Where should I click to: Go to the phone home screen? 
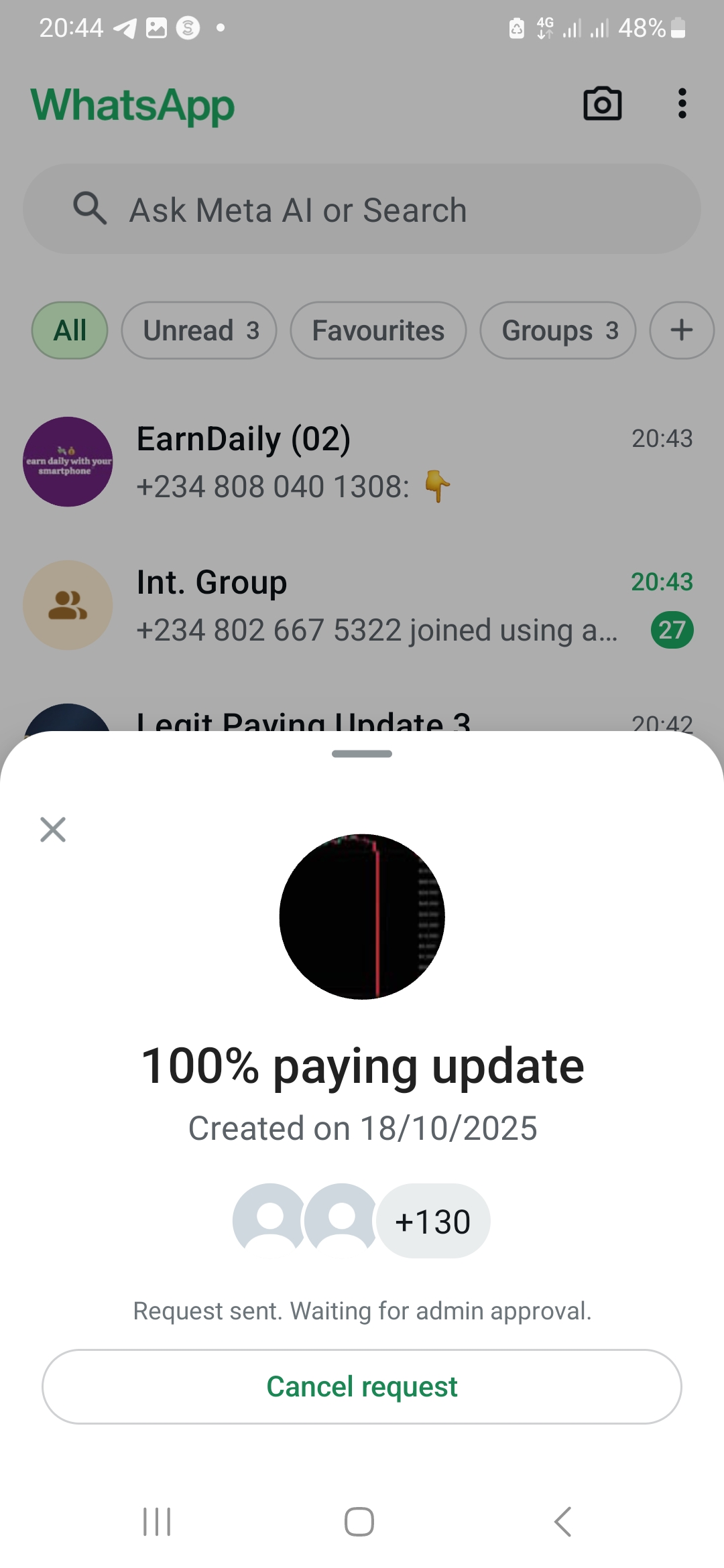[359, 1522]
